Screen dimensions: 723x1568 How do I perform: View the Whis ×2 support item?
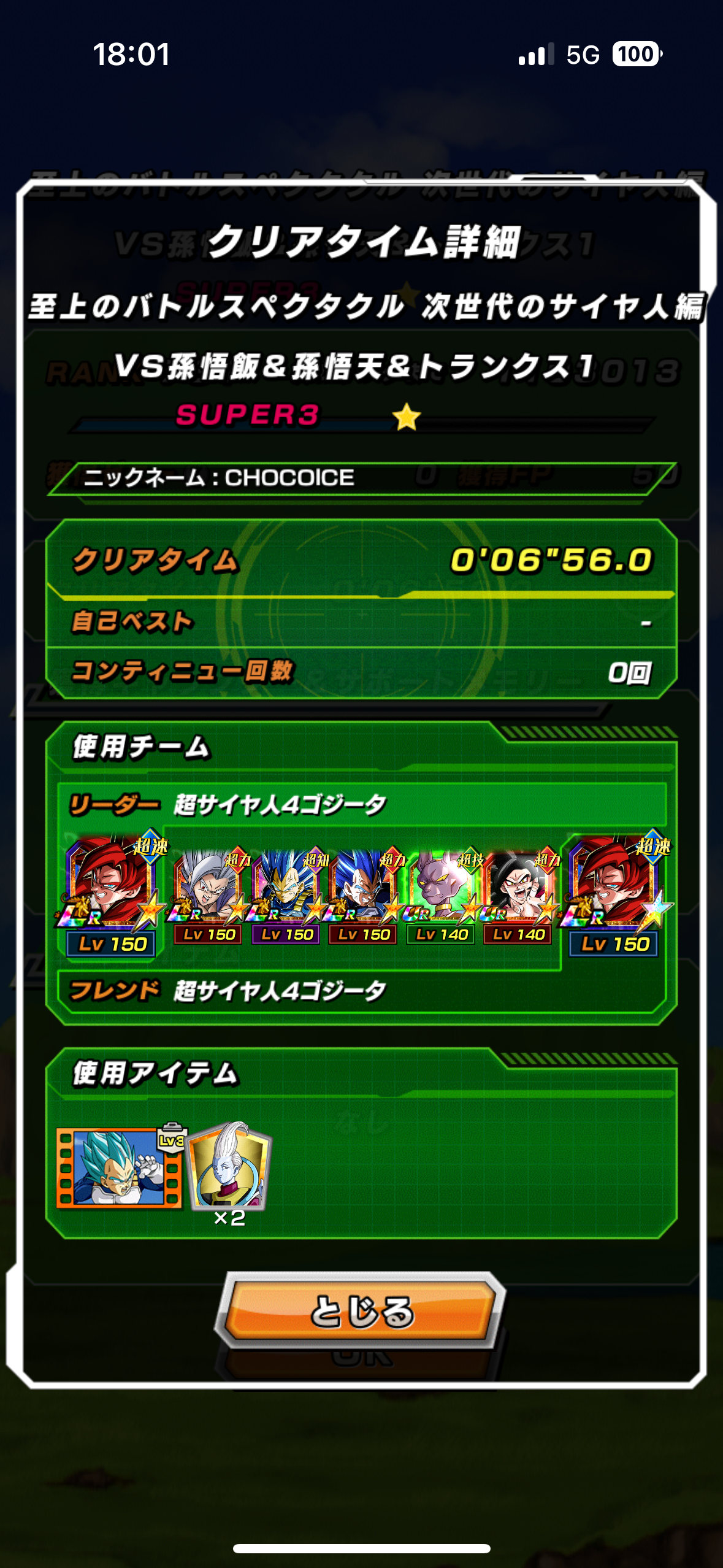(229, 1170)
